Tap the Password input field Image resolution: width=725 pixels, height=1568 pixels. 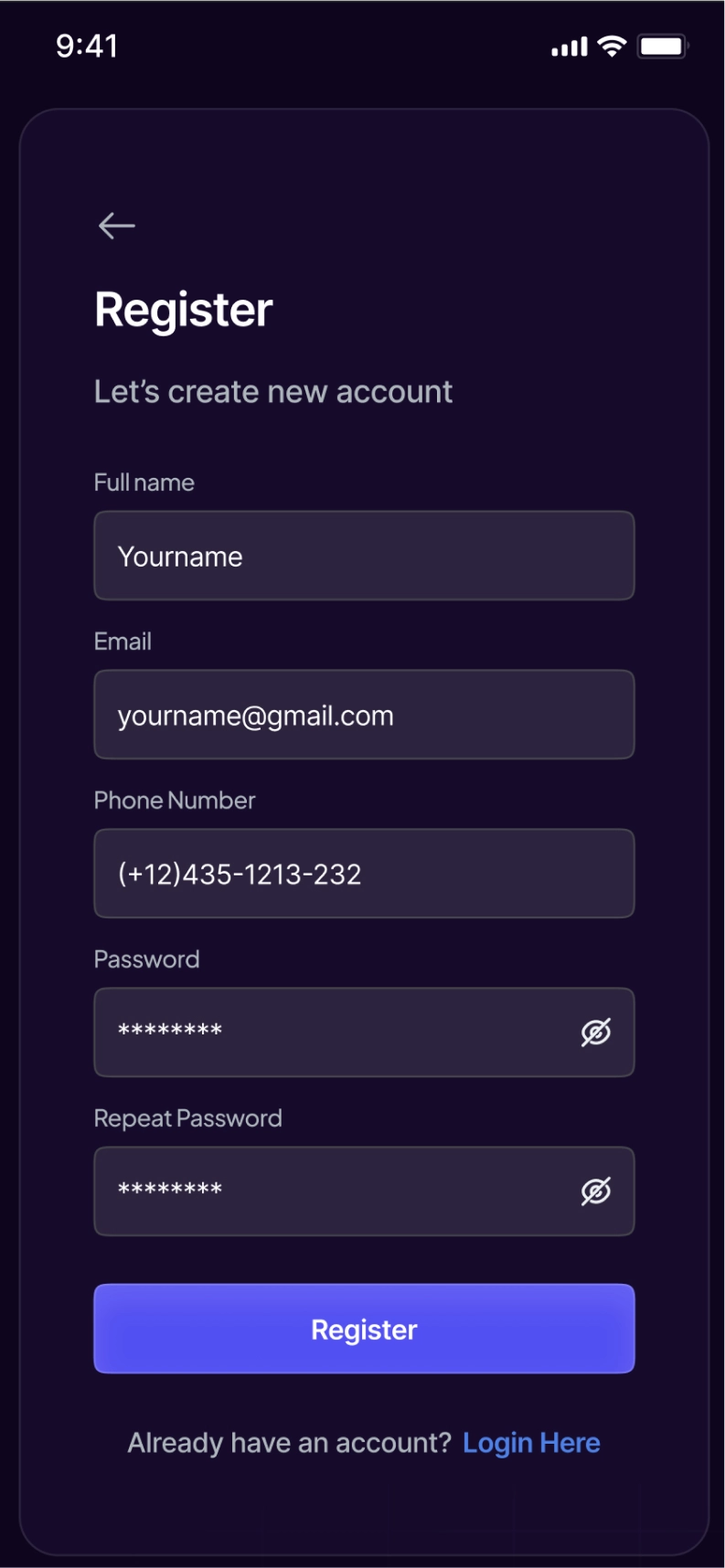click(364, 1033)
